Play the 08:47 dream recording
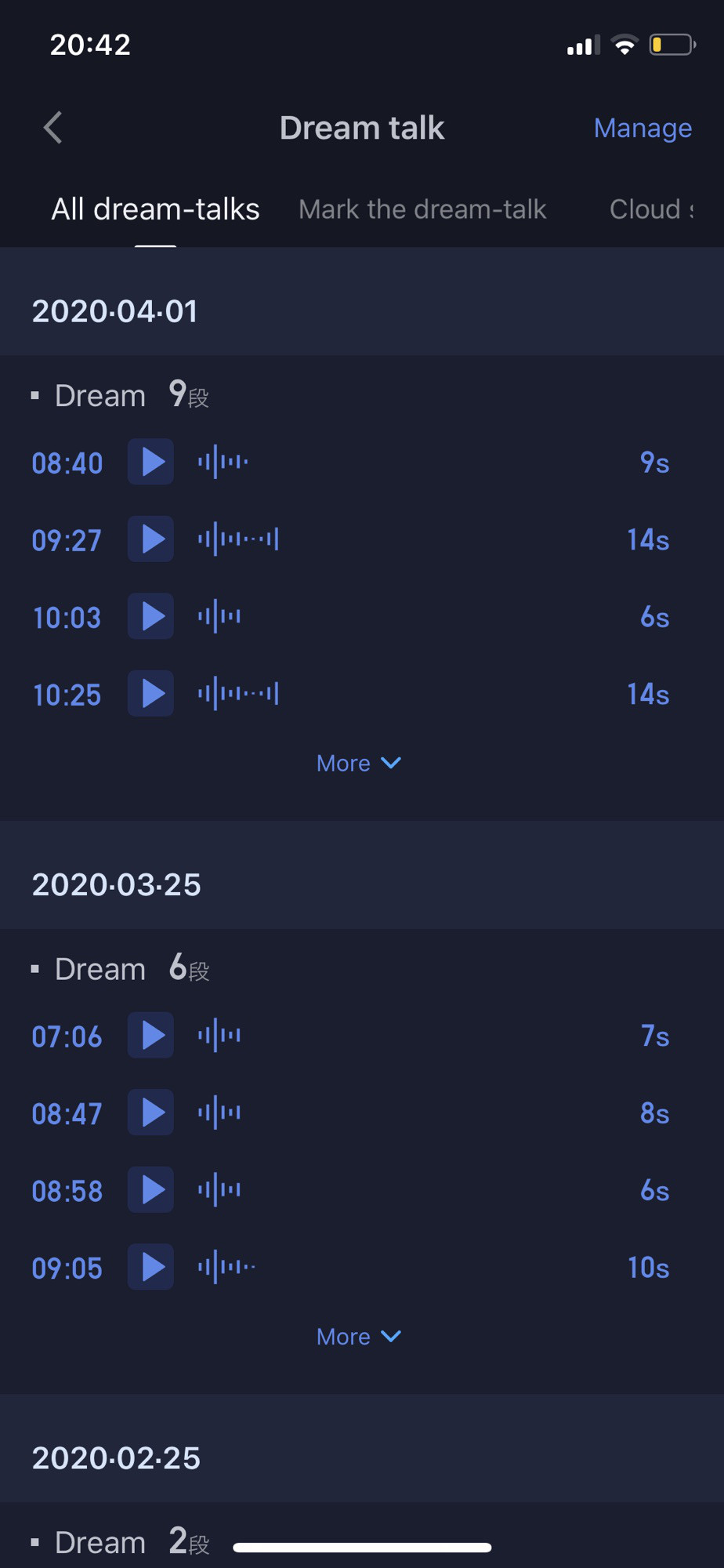This screenshot has width=724, height=1568. [x=150, y=1112]
